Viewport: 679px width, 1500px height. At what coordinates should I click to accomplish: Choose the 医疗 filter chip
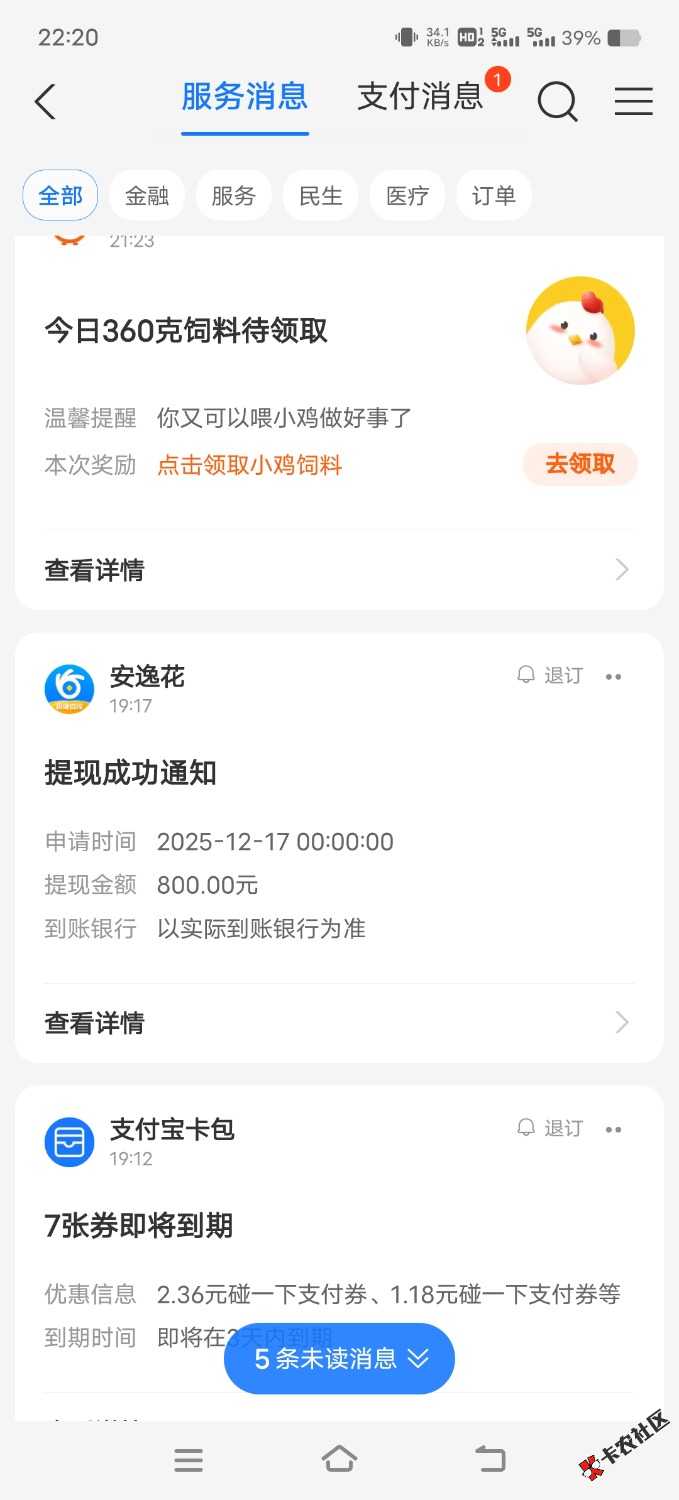[408, 196]
